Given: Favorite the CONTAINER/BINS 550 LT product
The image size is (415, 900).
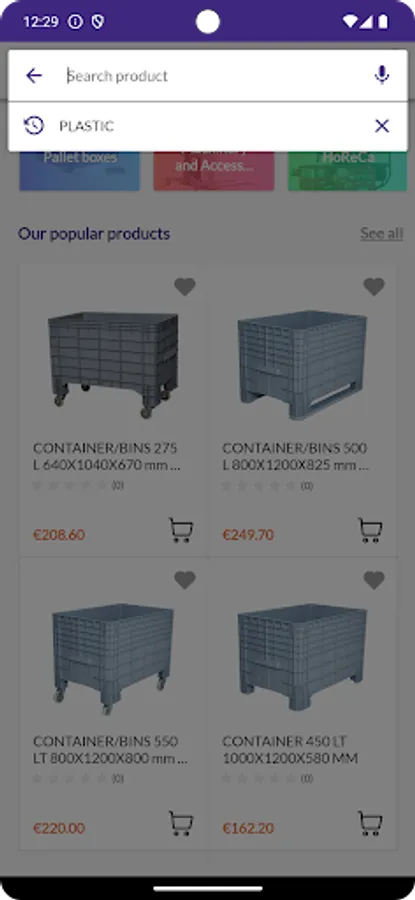Looking at the screenshot, I should click(184, 580).
